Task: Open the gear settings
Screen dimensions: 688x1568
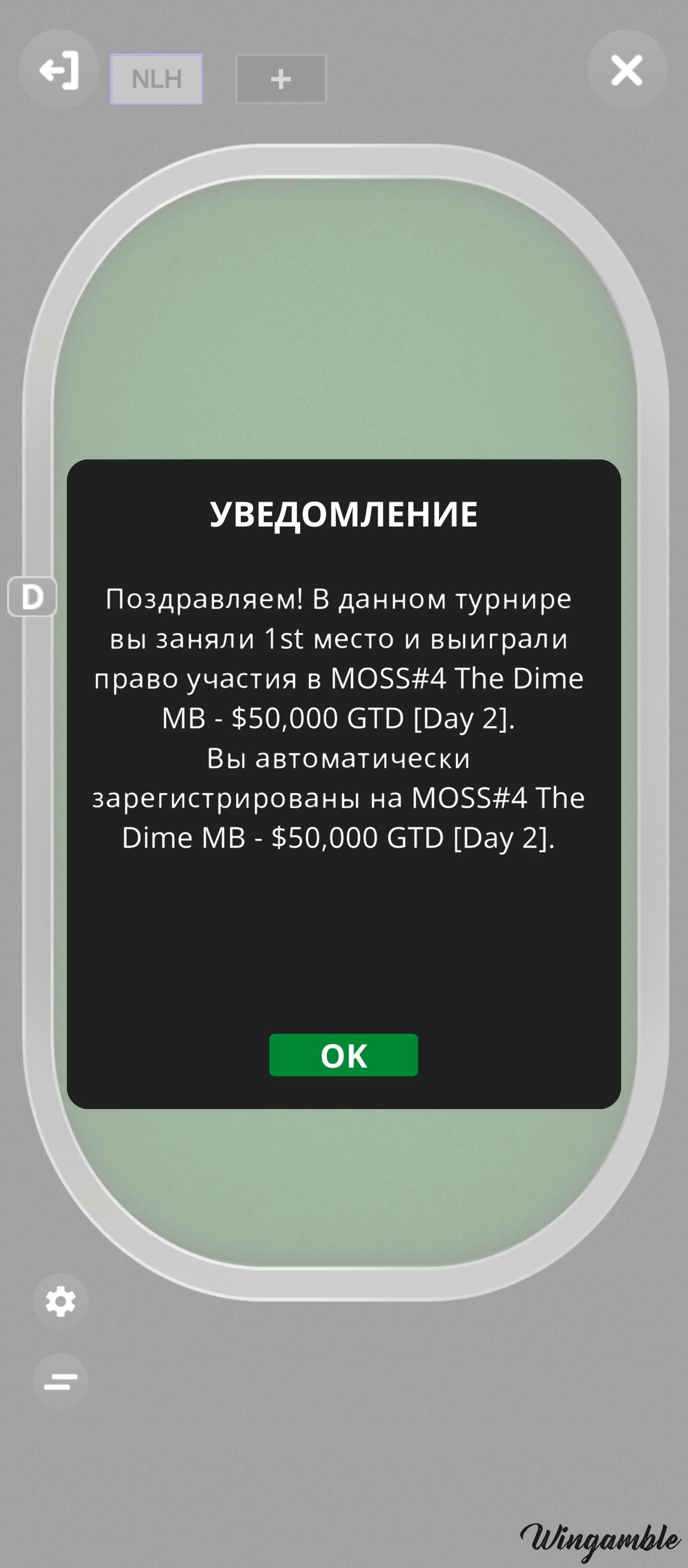Action: tap(61, 1301)
